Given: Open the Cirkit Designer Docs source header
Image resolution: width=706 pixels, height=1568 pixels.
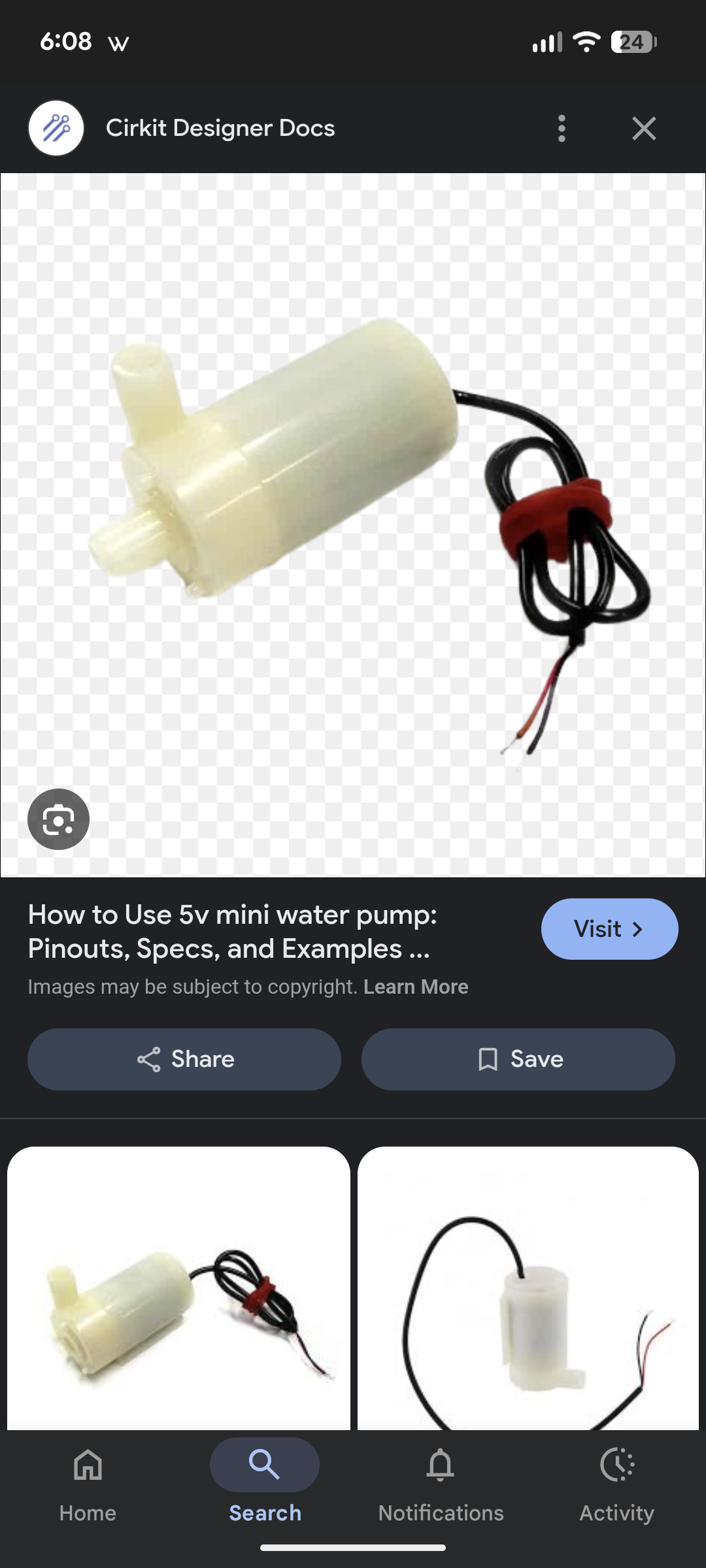Looking at the screenshot, I should pyautogui.click(x=220, y=129).
